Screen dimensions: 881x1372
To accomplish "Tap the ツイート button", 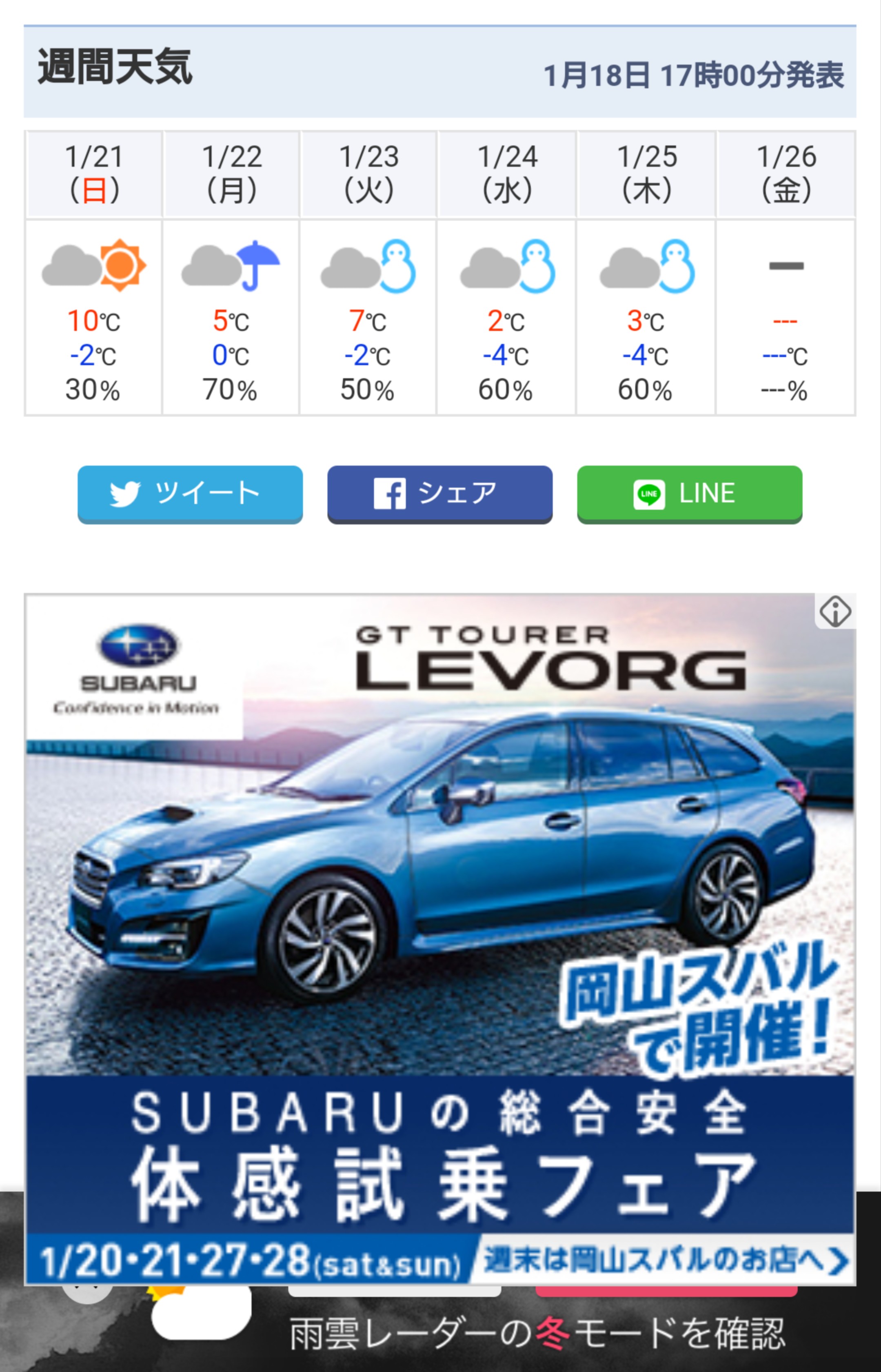I will 190,493.
